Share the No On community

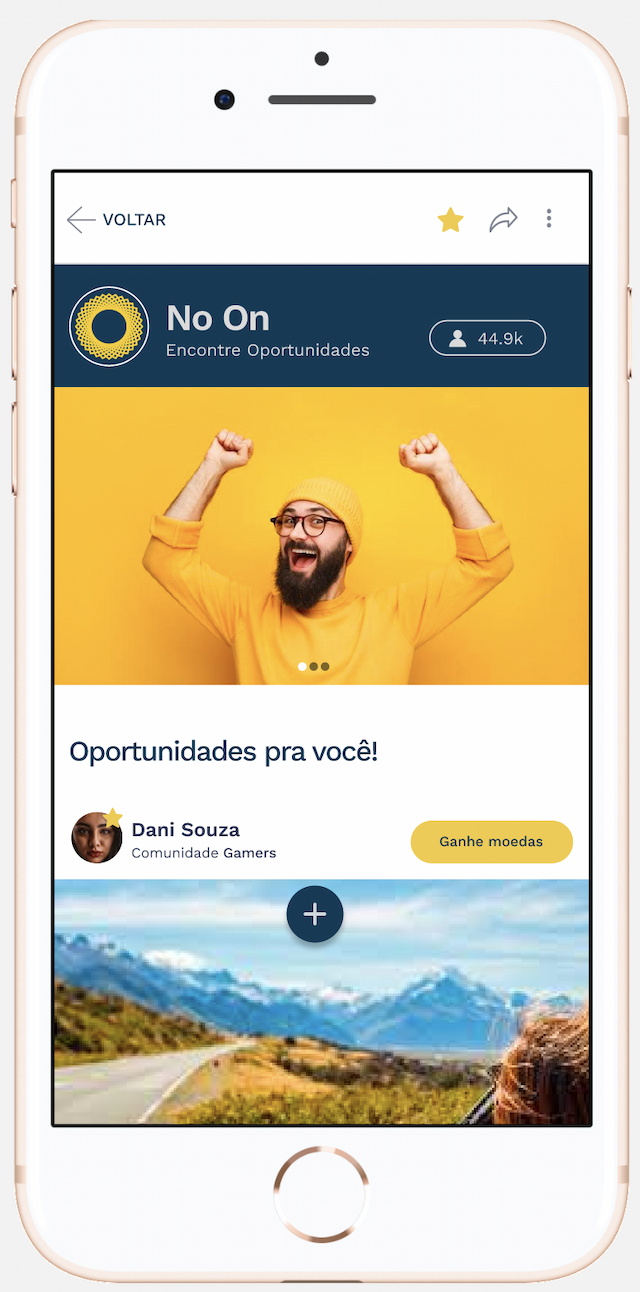(x=503, y=220)
